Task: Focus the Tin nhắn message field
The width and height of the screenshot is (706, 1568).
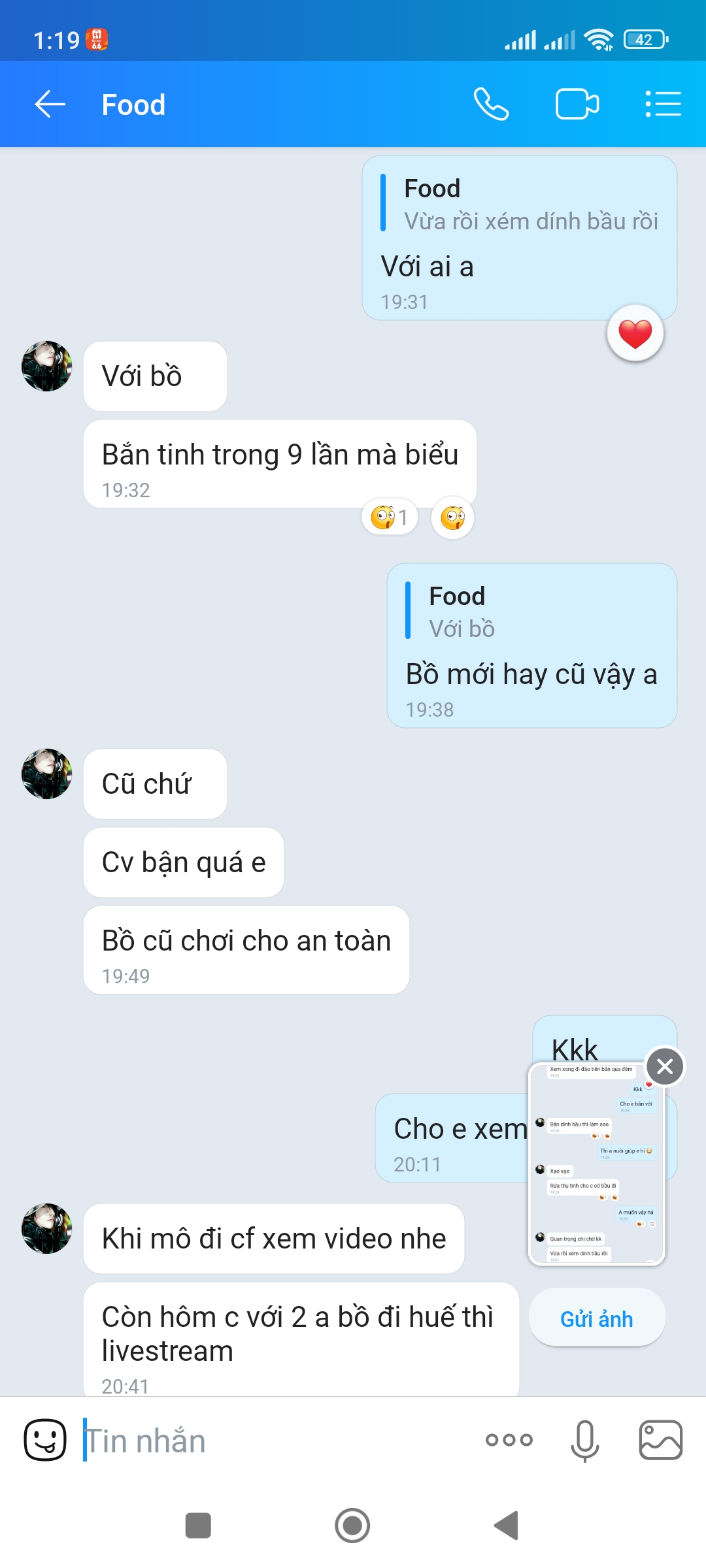Action: 275,1441
